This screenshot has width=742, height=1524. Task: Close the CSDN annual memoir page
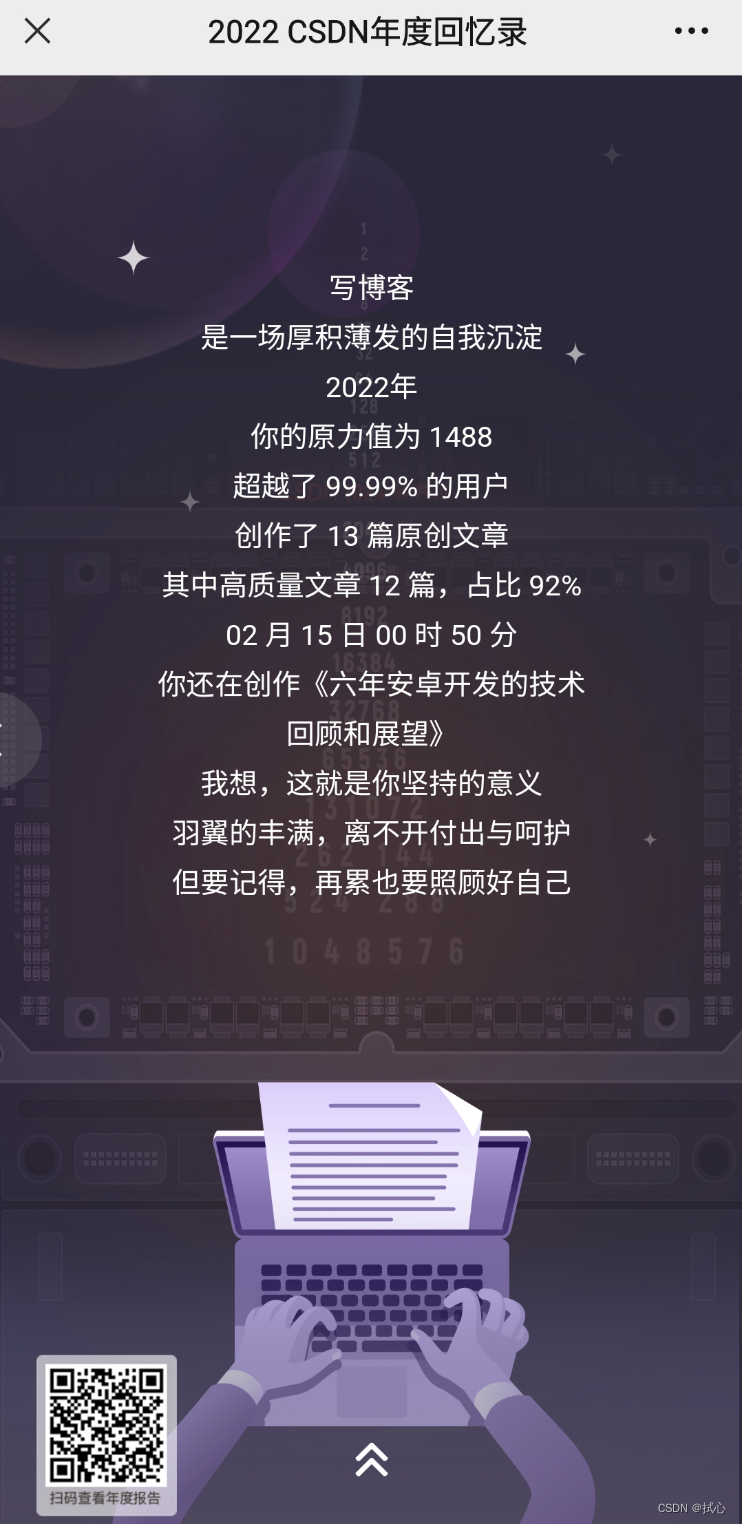click(37, 32)
